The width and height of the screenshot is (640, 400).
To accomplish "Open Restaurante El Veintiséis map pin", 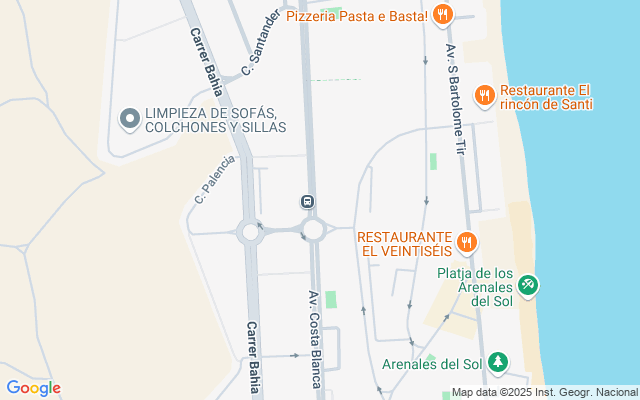I will tap(467, 242).
